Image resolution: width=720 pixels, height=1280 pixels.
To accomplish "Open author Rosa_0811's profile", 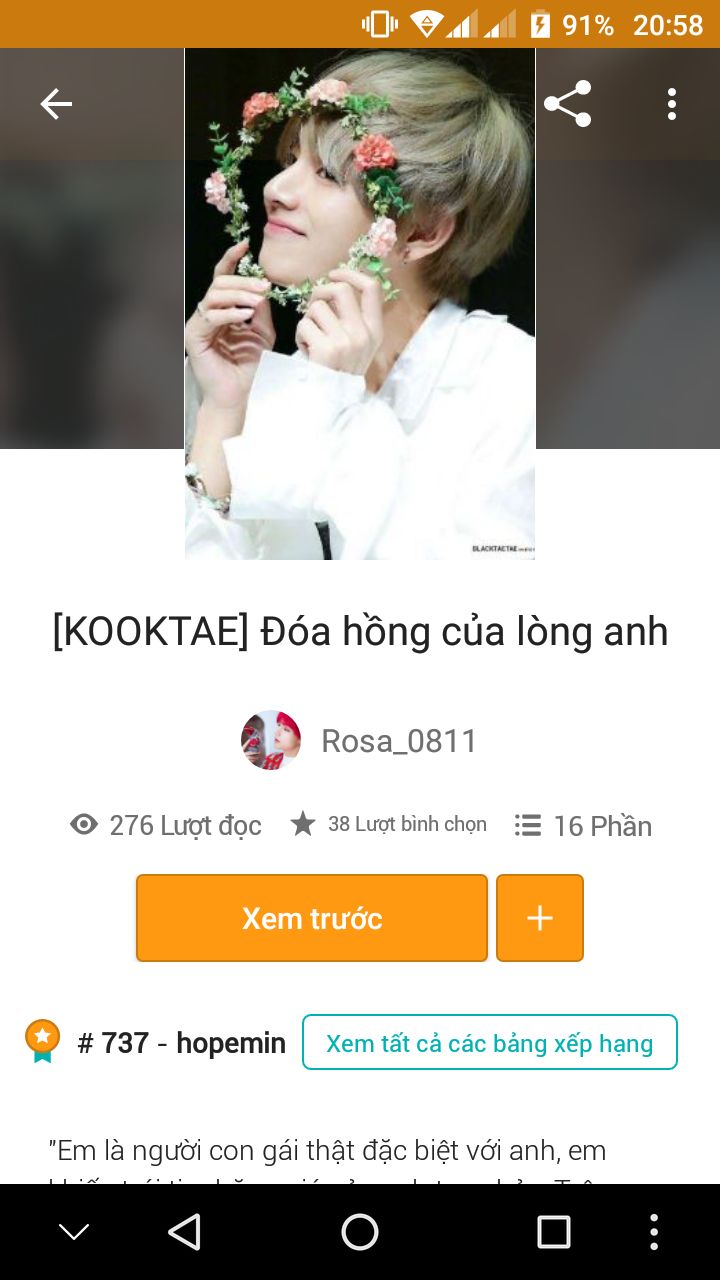I will (360, 741).
